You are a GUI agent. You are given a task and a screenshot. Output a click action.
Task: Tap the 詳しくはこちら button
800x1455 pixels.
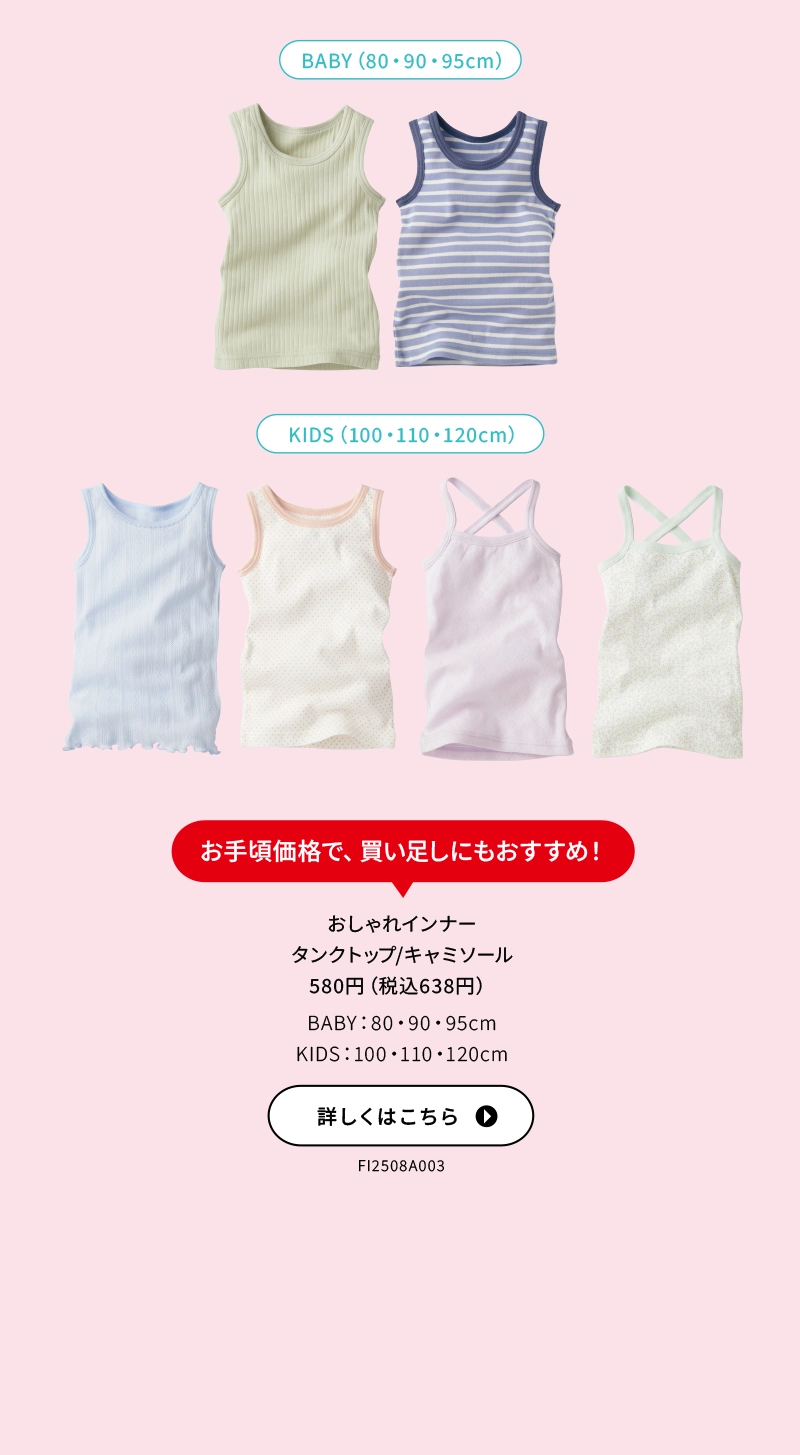tap(400, 1116)
